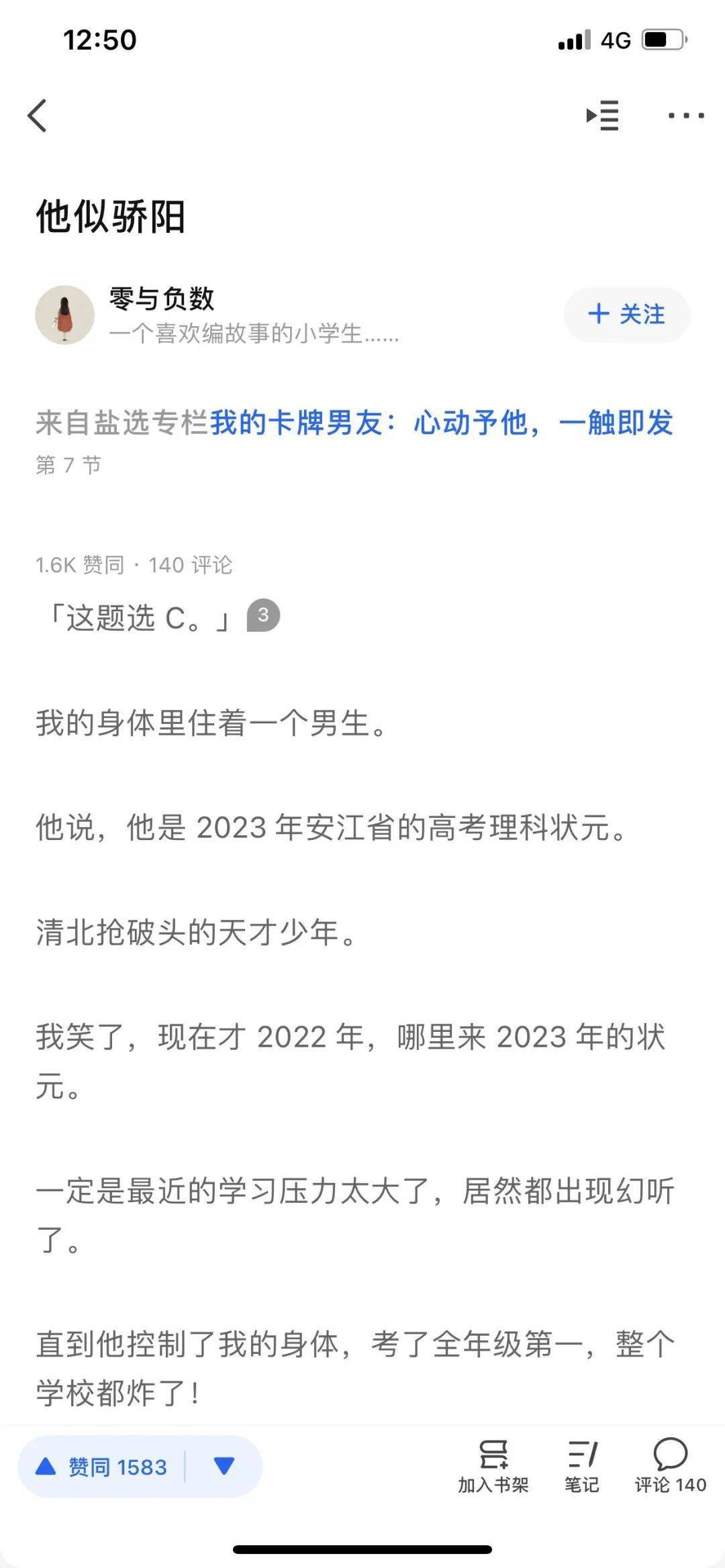
Task: Open link 我的卡牌男友：心动予他，一触即发
Action: click(443, 424)
